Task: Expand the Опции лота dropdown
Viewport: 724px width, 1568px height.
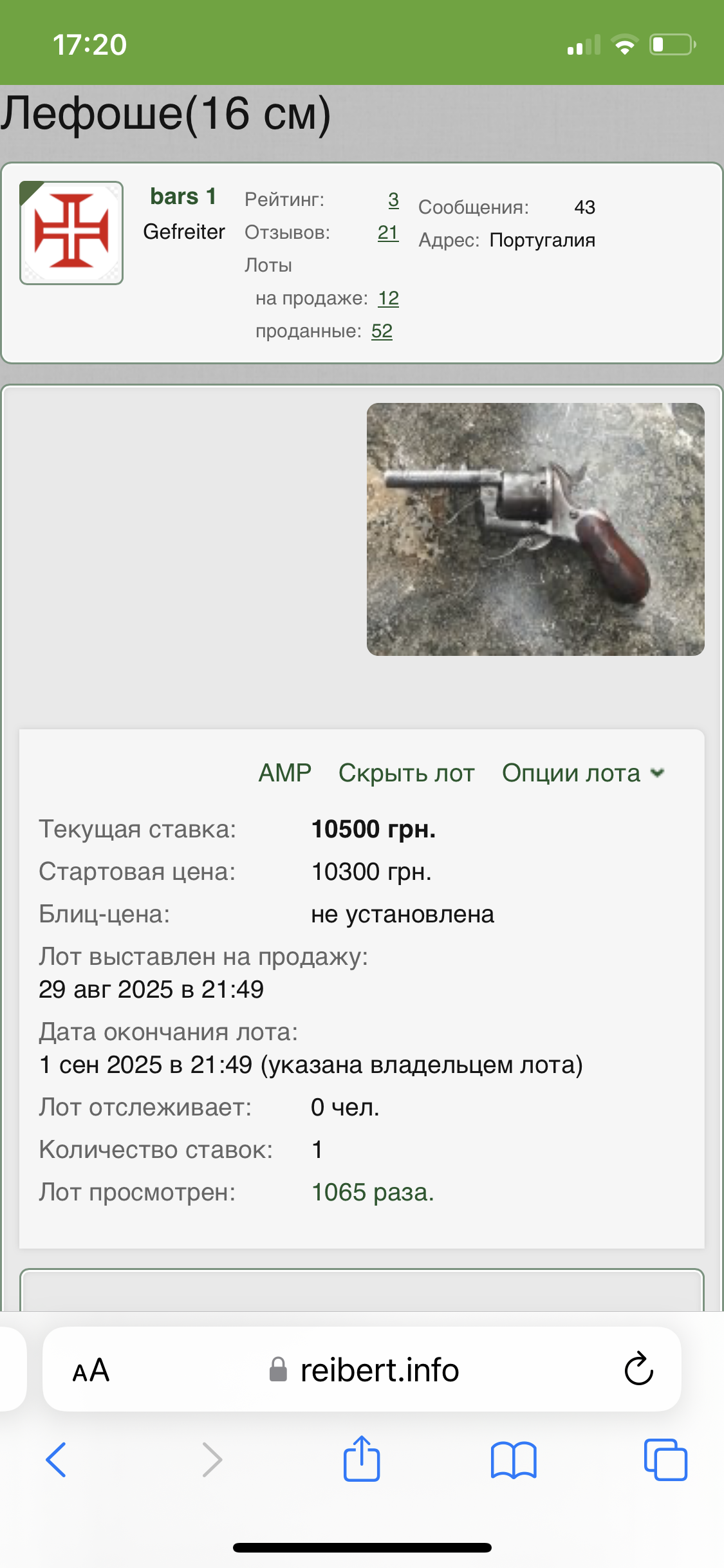Action: click(582, 772)
